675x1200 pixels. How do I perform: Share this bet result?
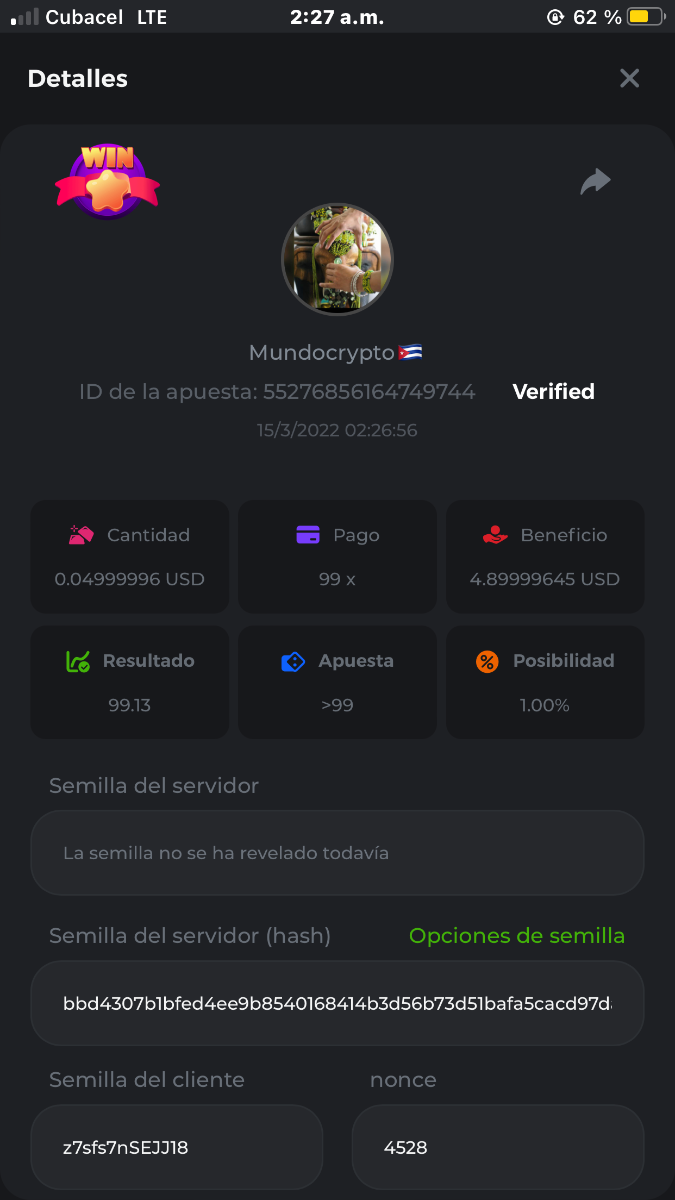click(x=595, y=182)
